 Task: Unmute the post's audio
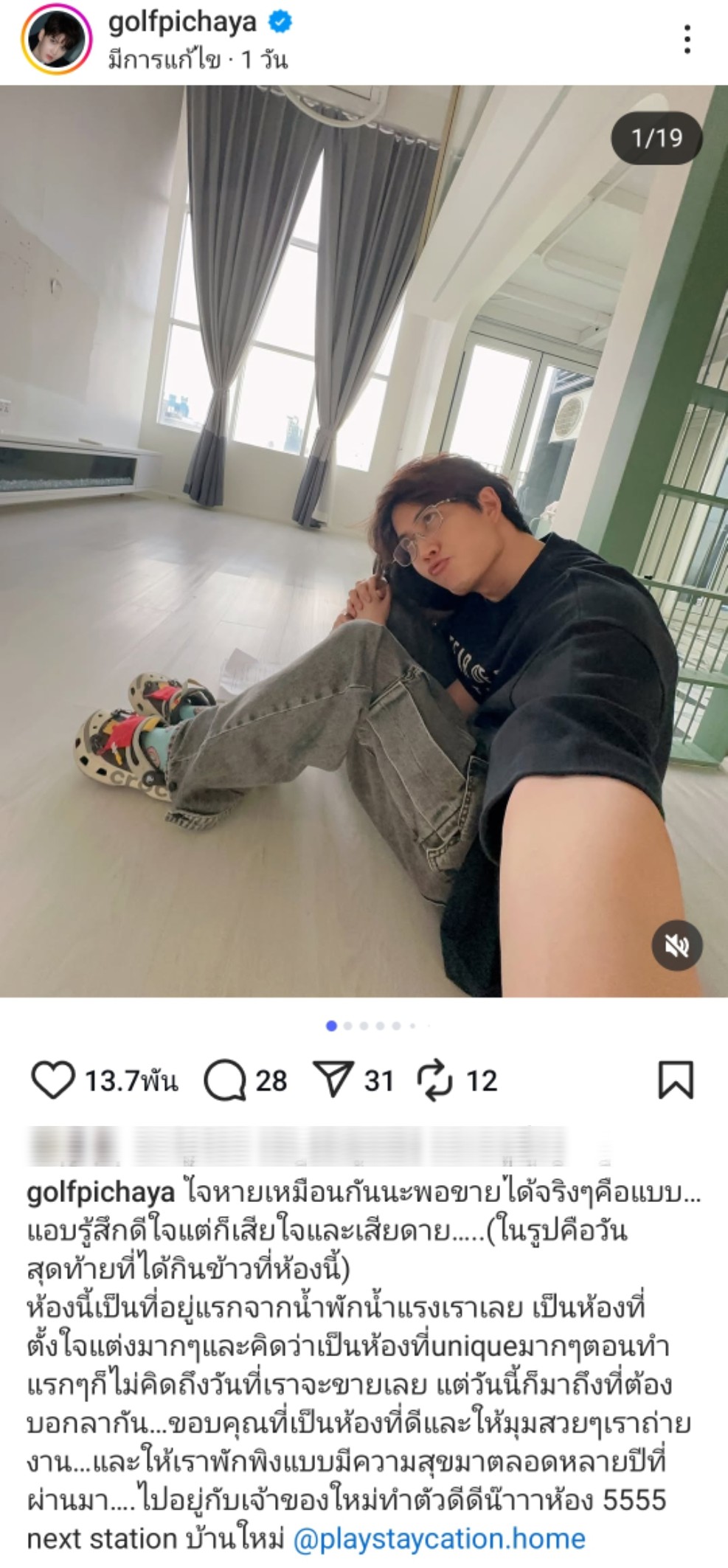tap(676, 945)
